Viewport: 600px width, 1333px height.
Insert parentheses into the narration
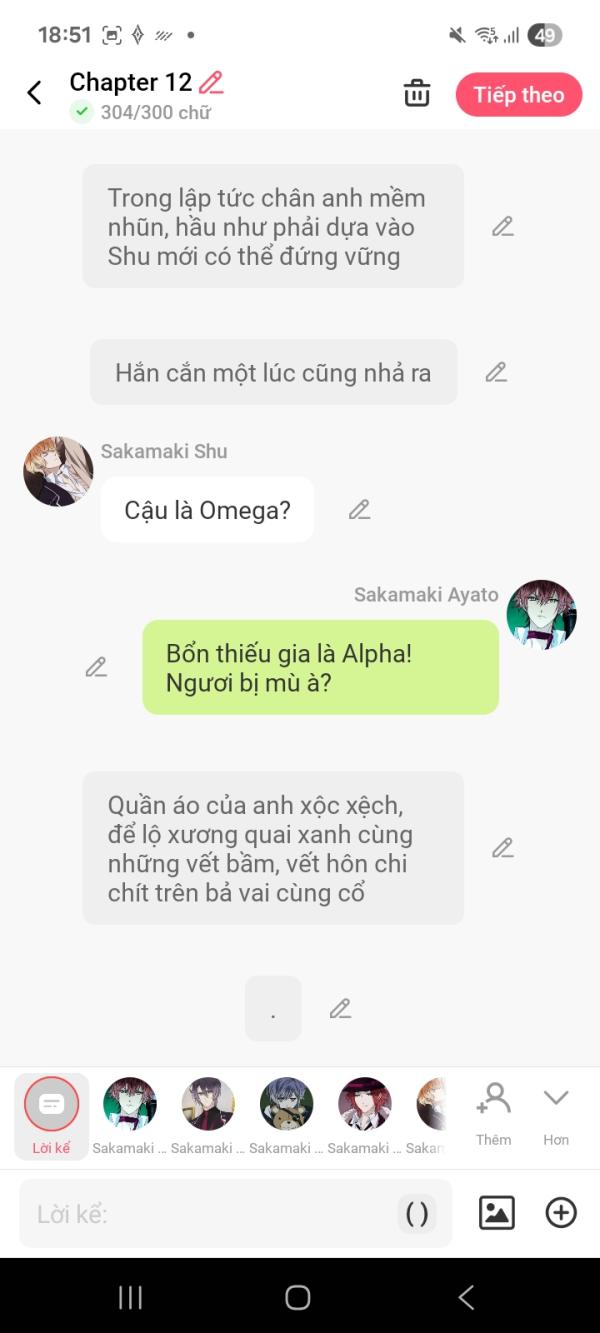pyautogui.click(x=416, y=1214)
